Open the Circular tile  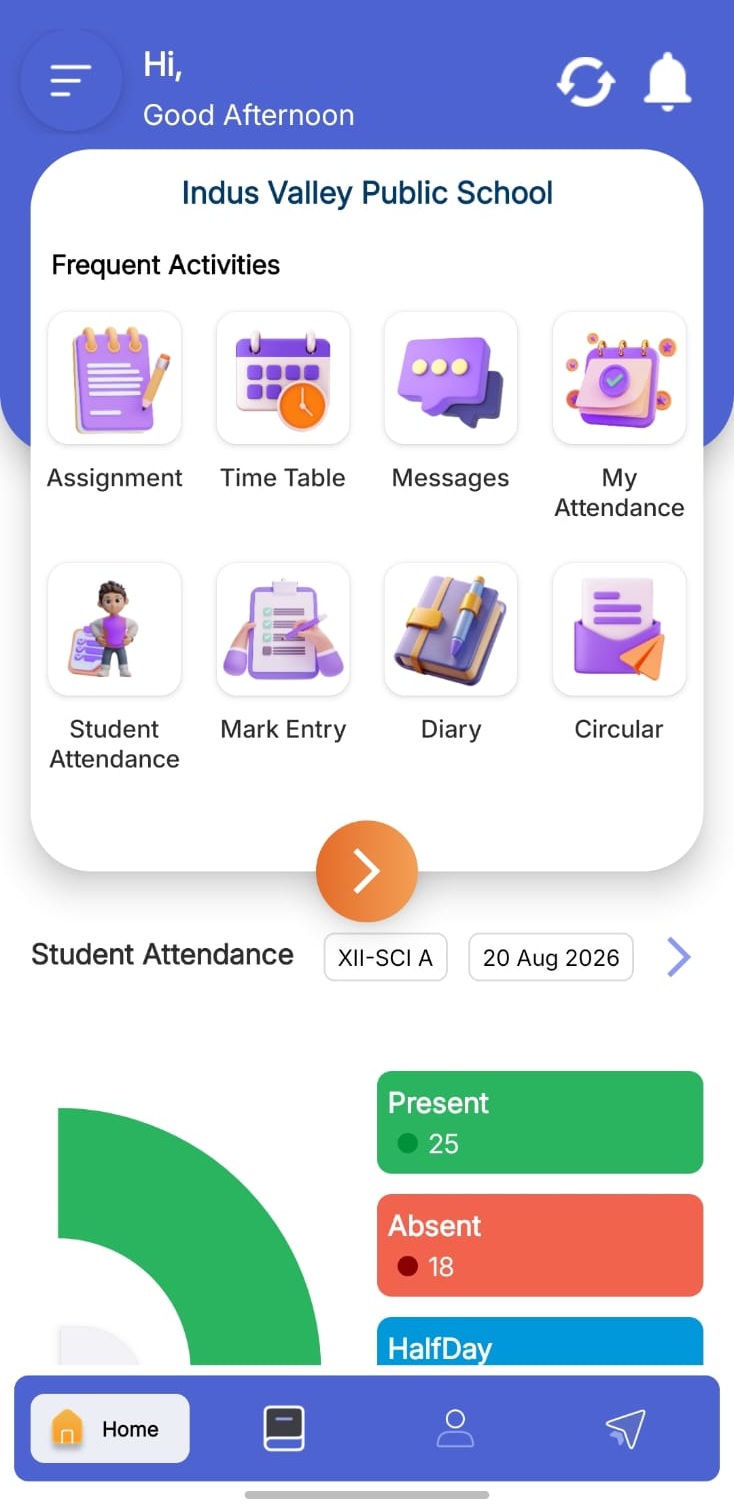pyautogui.click(x=619, y=629)
